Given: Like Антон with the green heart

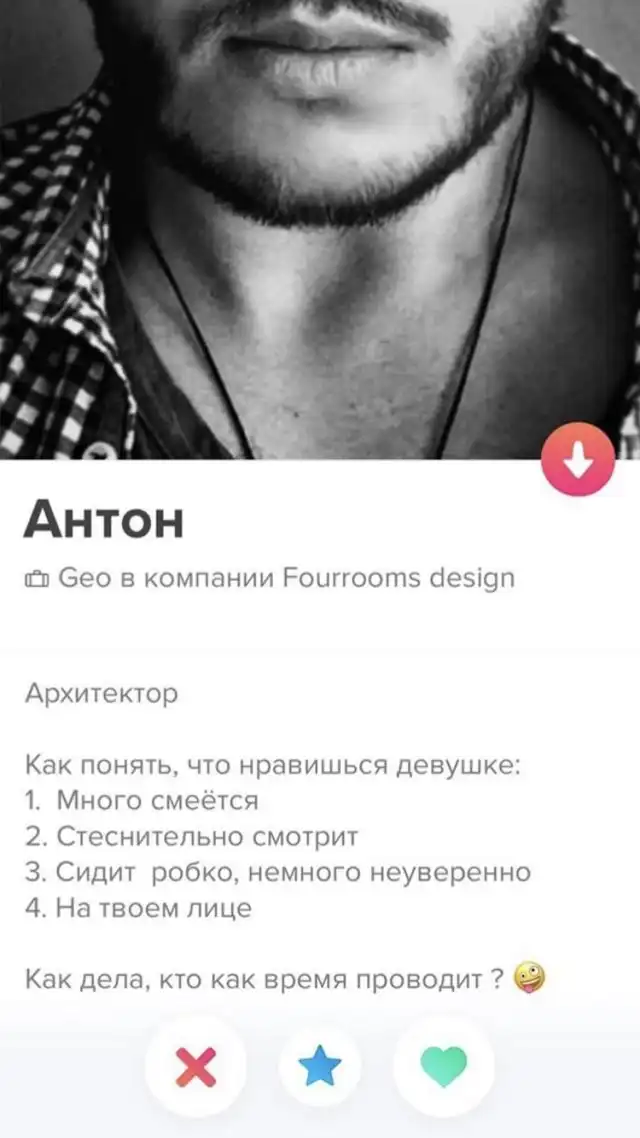Looking at the screenshot, I should point(443,1068).
